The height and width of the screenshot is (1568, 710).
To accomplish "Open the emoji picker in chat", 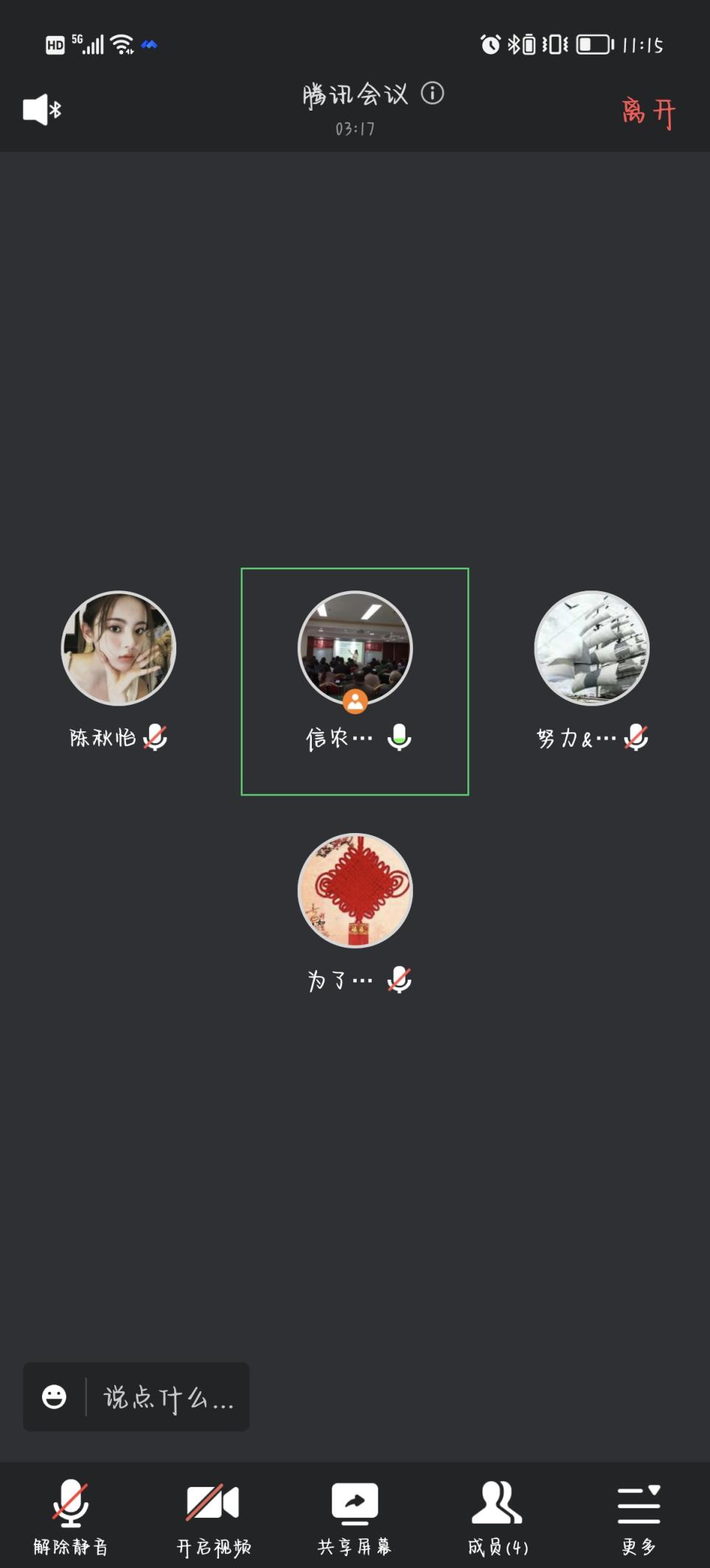I will tap(55, 1397).
